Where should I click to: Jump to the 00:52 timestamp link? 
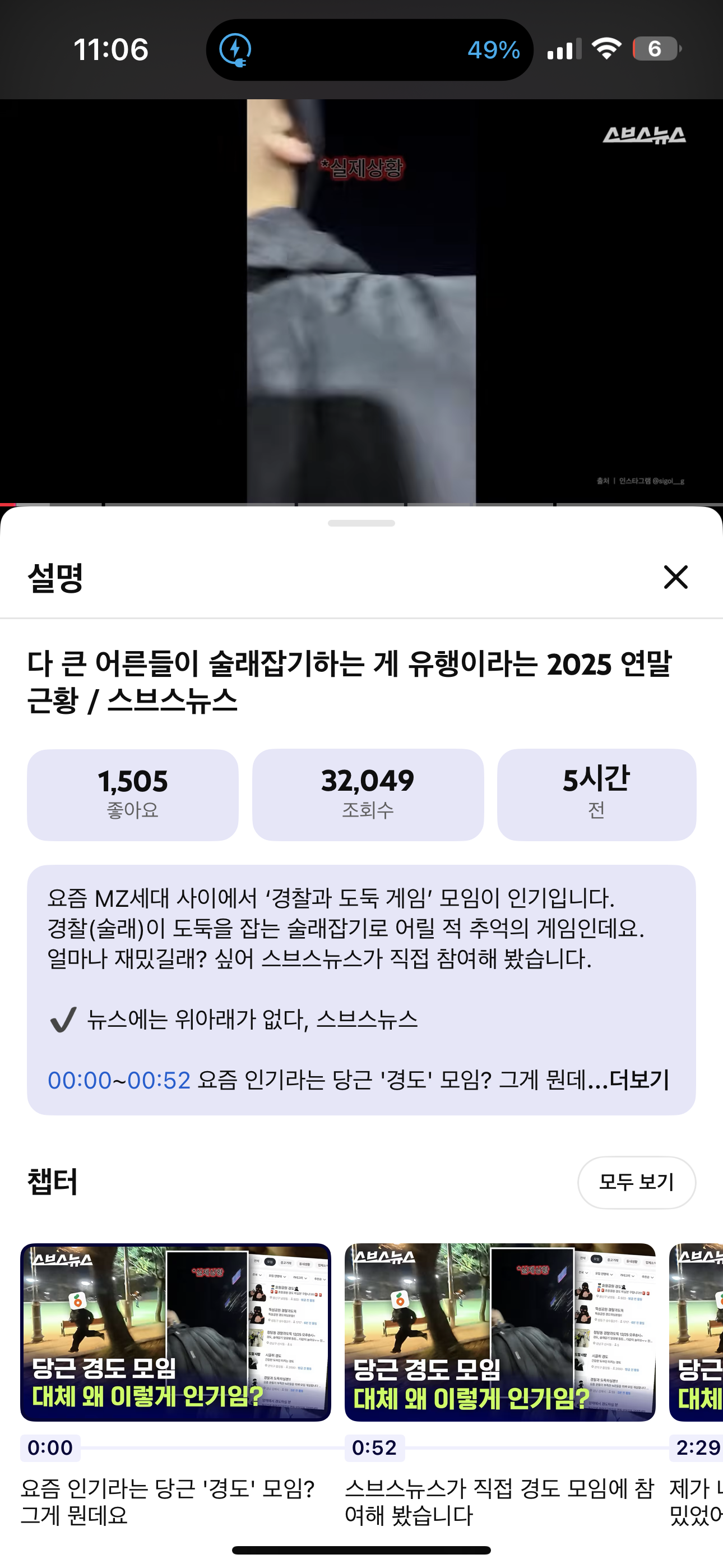[x=159, y=1081]
